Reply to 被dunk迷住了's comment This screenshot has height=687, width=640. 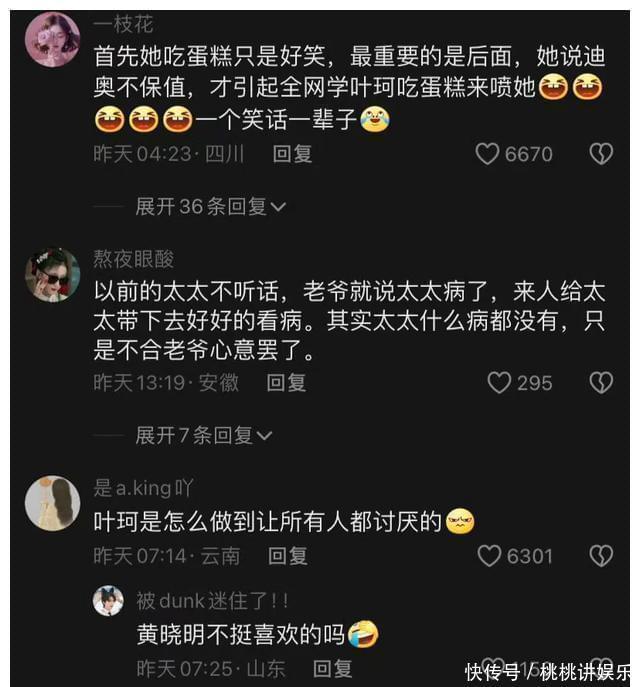(333, 668)
